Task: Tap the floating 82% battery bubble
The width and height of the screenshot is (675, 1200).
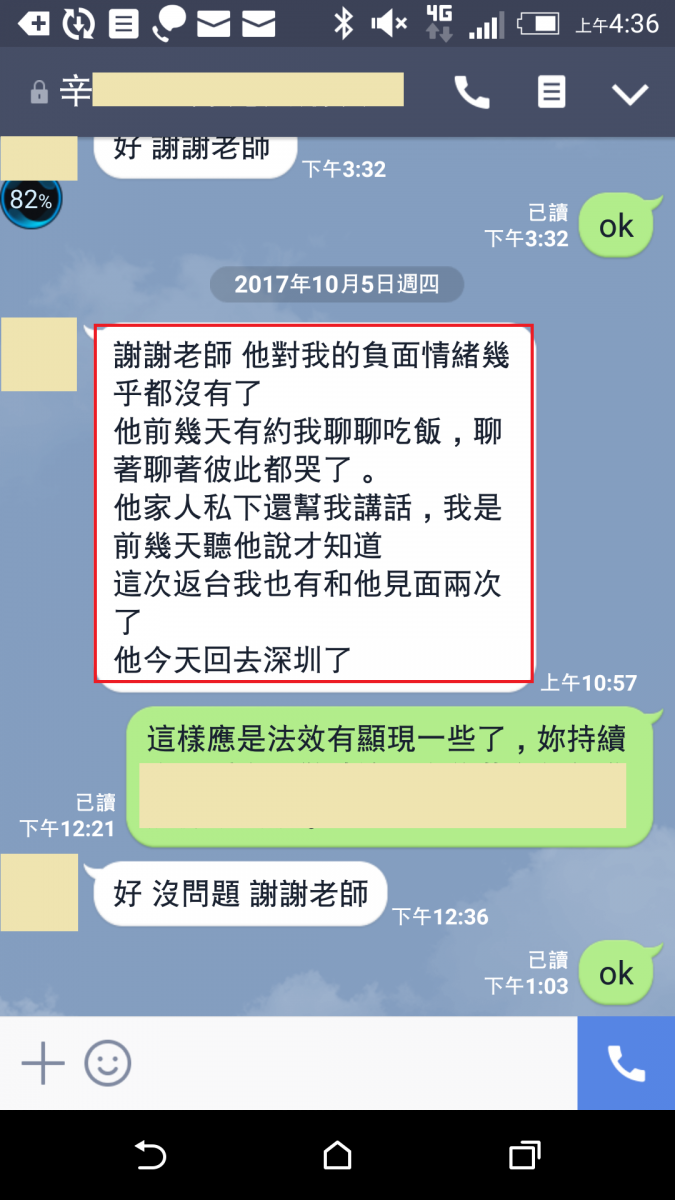Action: click(31, 200)
